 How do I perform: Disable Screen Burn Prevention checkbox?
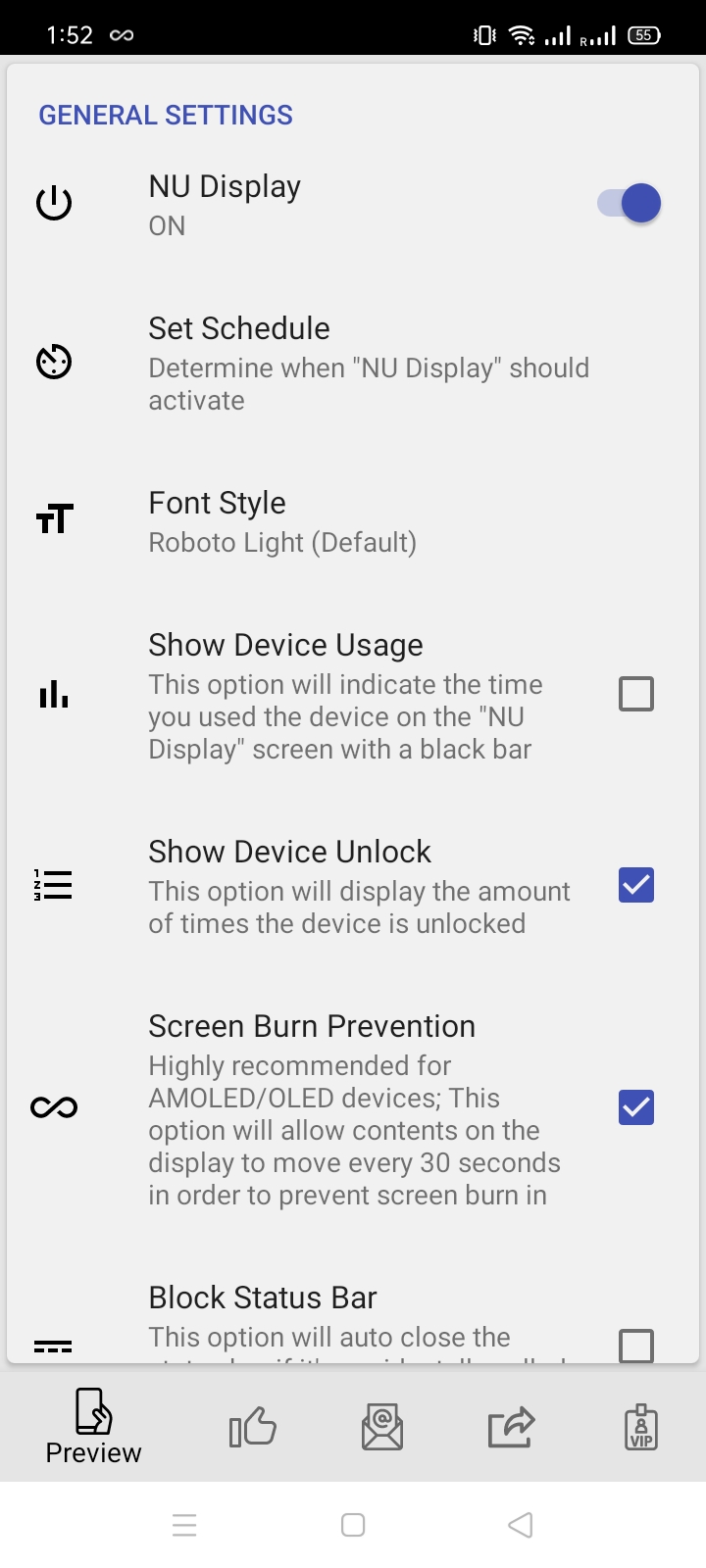pyautogui.click(x=636, y=1108)
